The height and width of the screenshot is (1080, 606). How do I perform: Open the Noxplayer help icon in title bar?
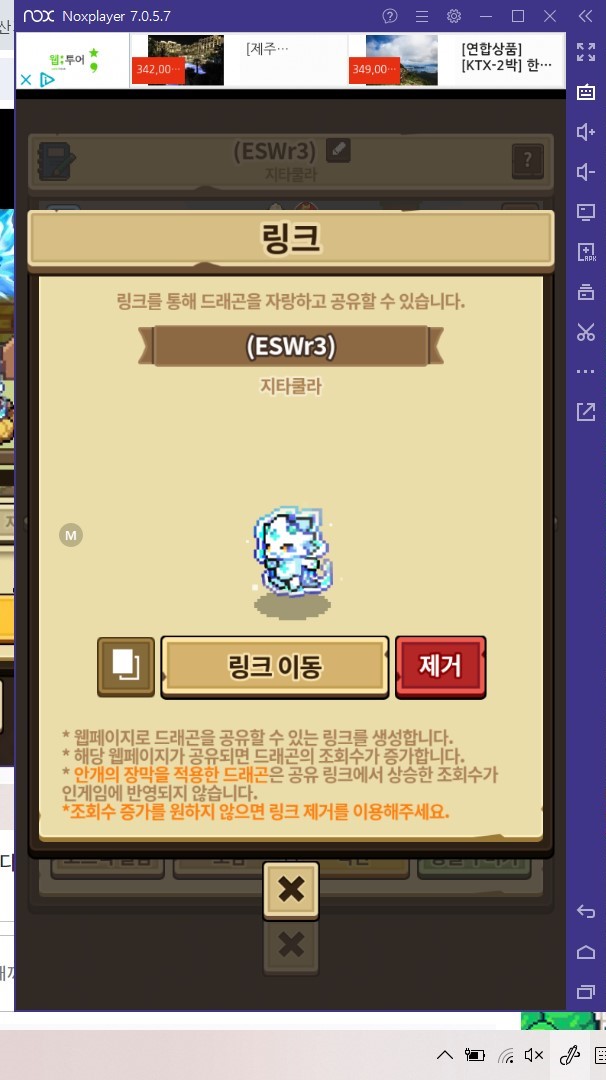[x=390, y=16]
